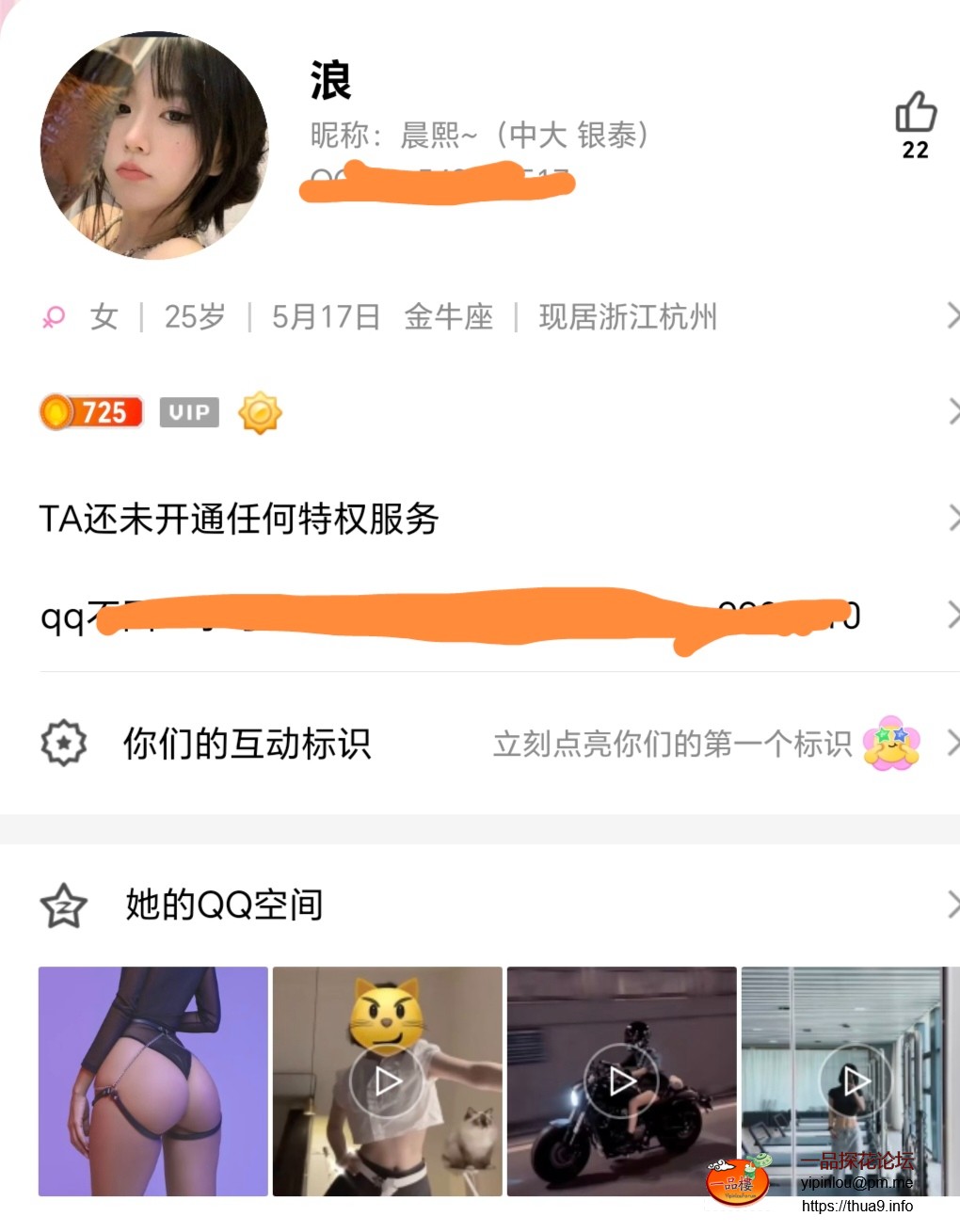The width and height of the screenshot is (960, 1232).
Task: Open the 你们的互动标识 row
Action: coord(480,744)
